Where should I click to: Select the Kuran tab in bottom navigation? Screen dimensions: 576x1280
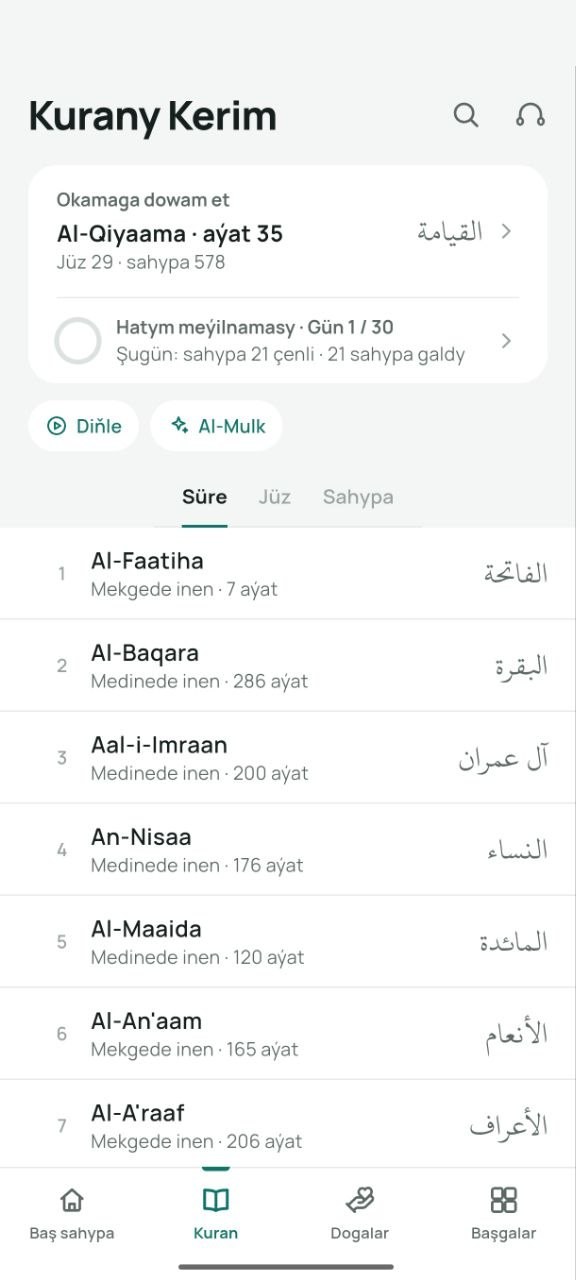point(216,1214)
